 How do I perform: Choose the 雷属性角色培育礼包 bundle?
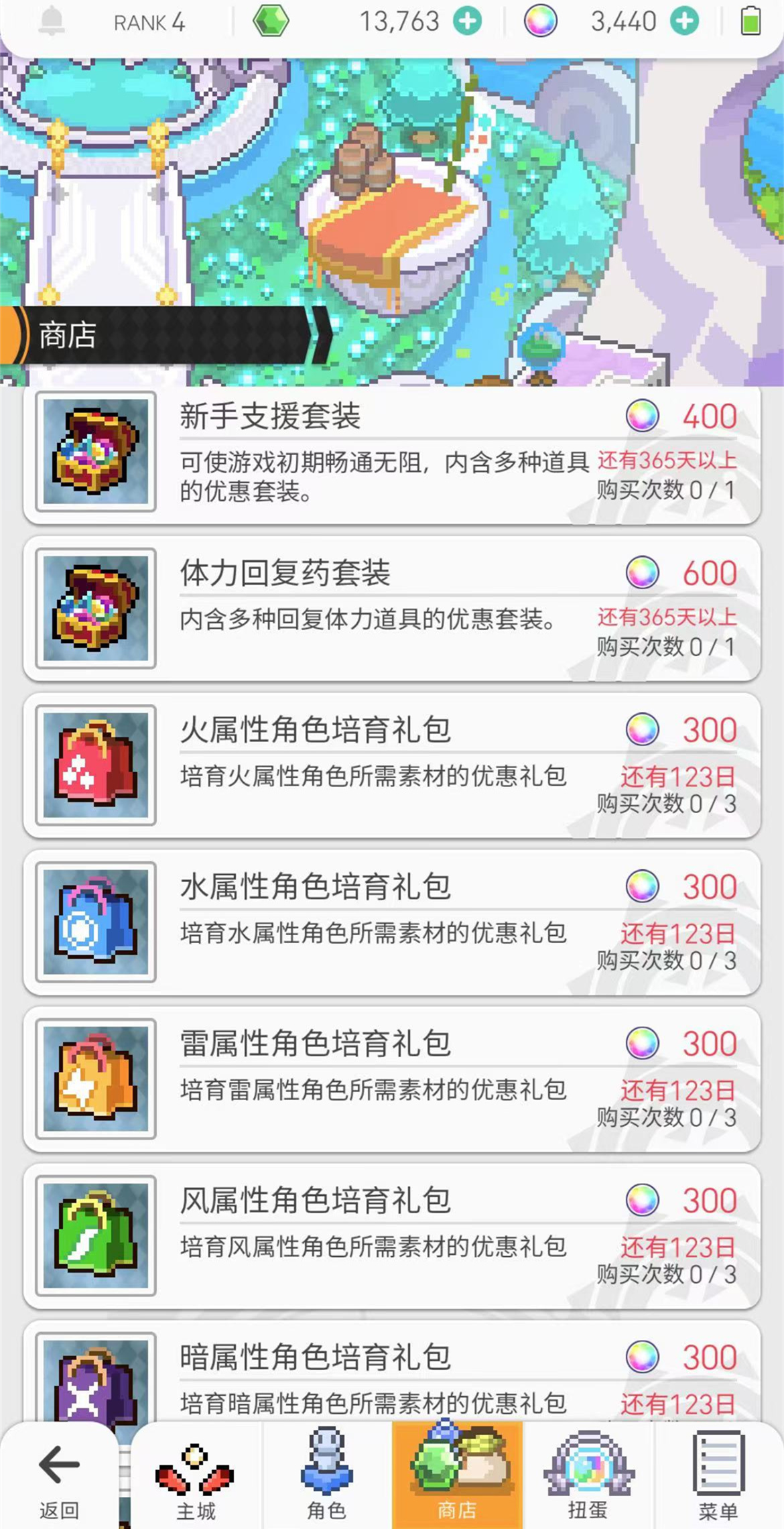[392, 1079]
